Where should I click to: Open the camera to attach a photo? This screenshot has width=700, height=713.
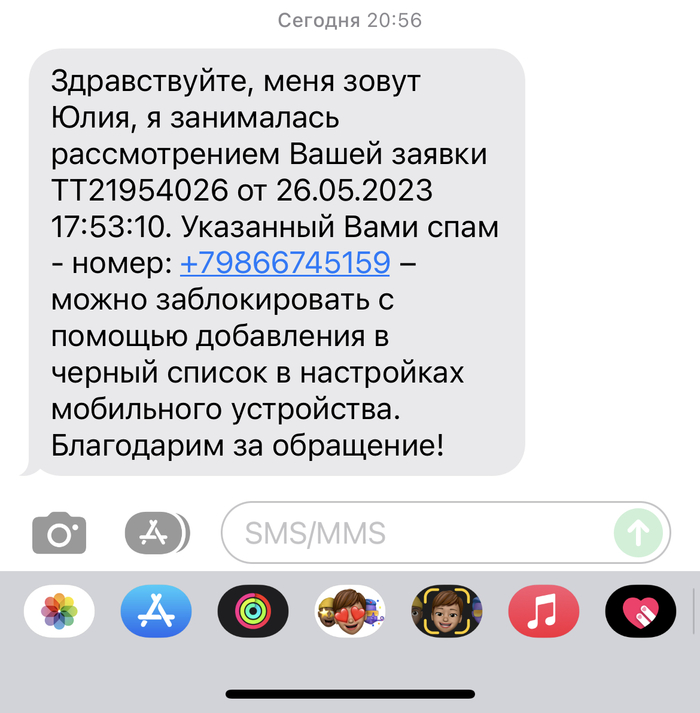pyautogui.click(x=59, y=532)
